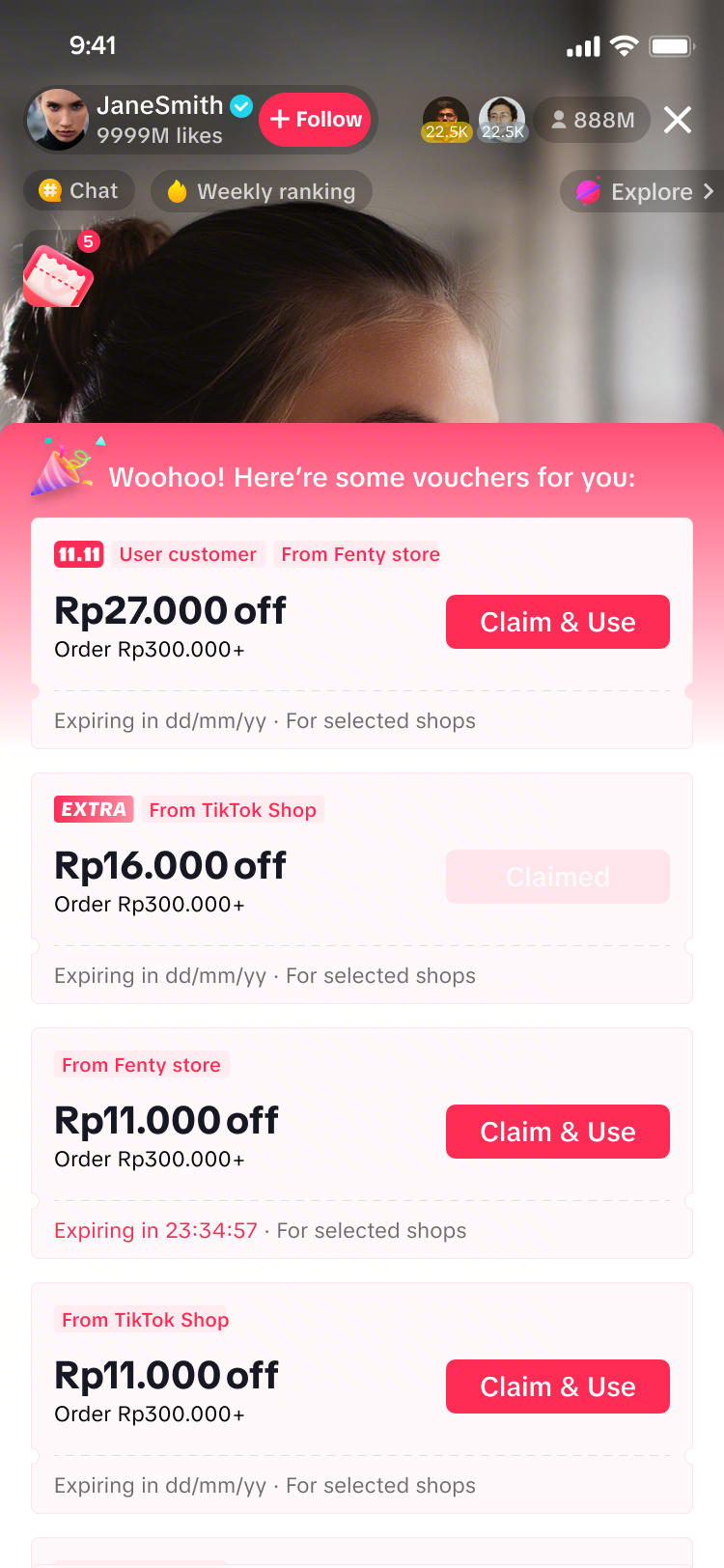Viewport: 724px width, 1568px height.
Task: Close the live stream
Action: 678,120
